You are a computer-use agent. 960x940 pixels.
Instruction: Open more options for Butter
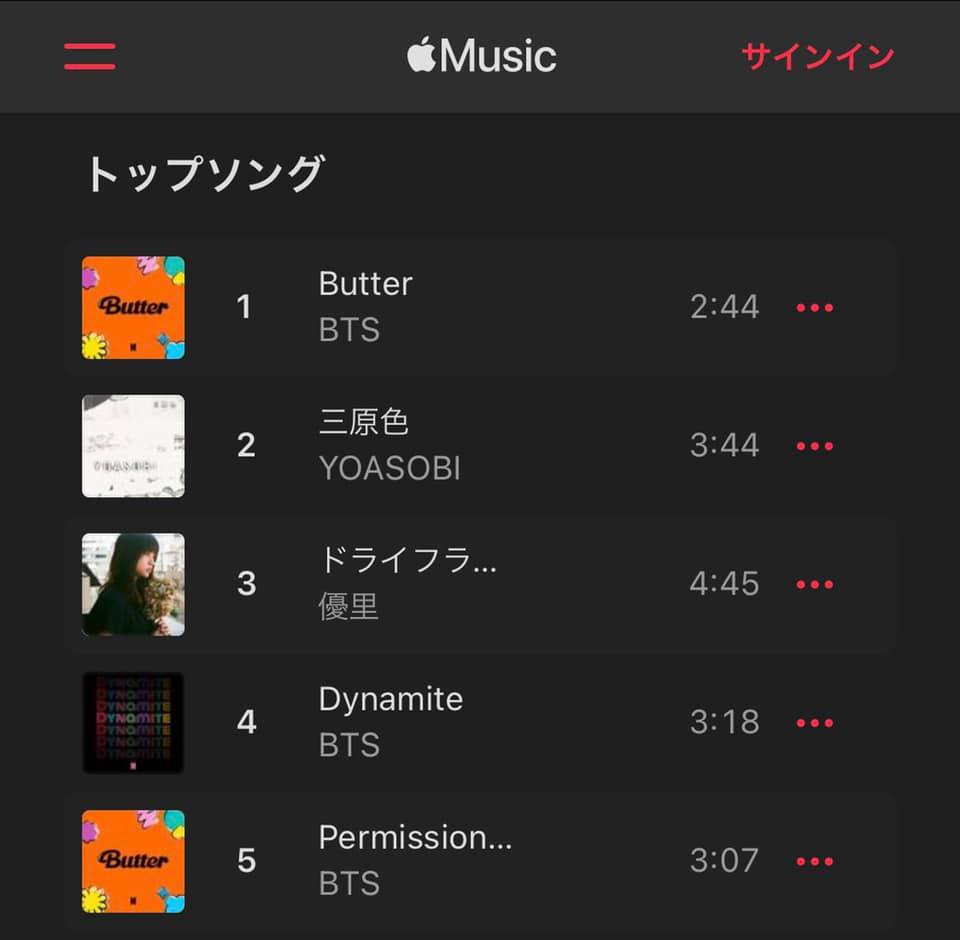(814, 308)
